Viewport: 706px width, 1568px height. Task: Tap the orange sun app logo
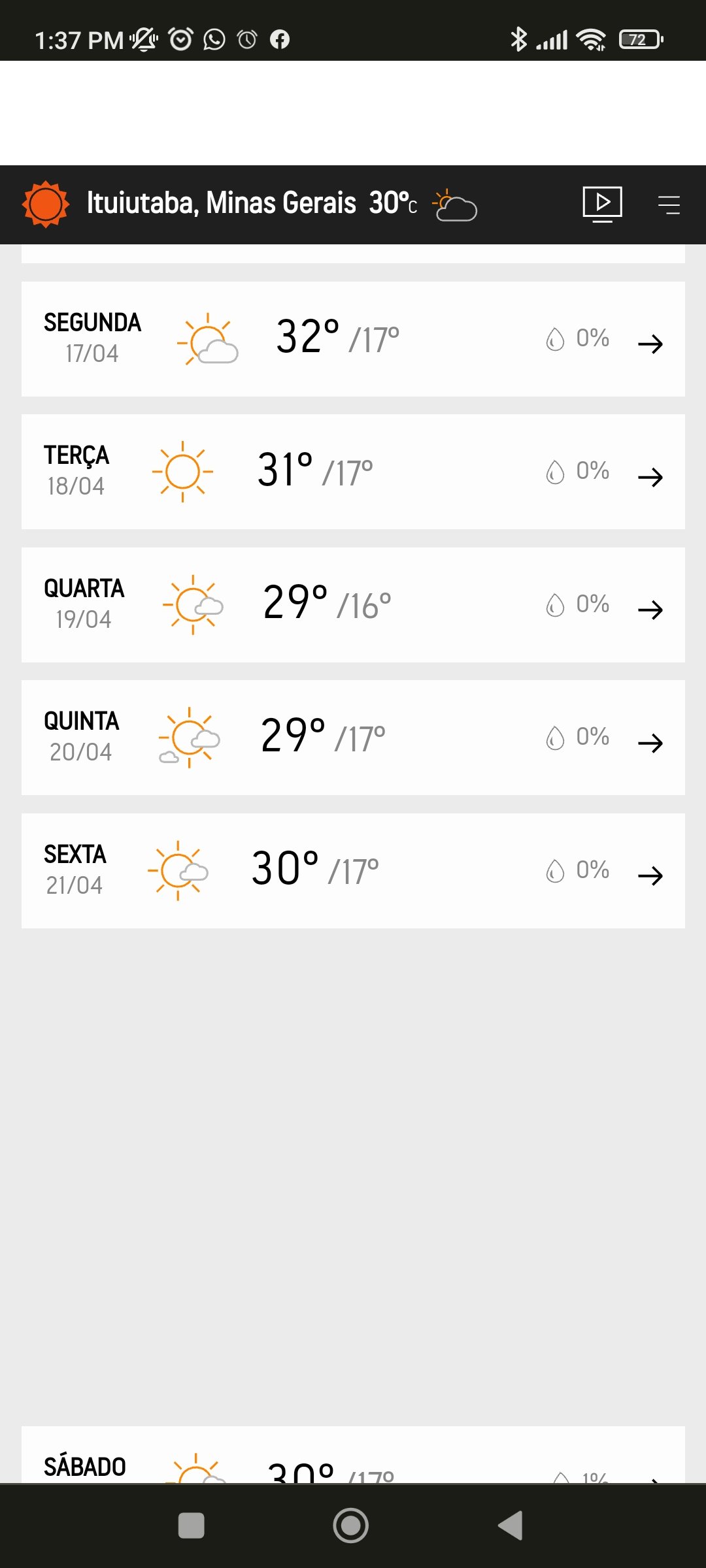click(45, 204)
